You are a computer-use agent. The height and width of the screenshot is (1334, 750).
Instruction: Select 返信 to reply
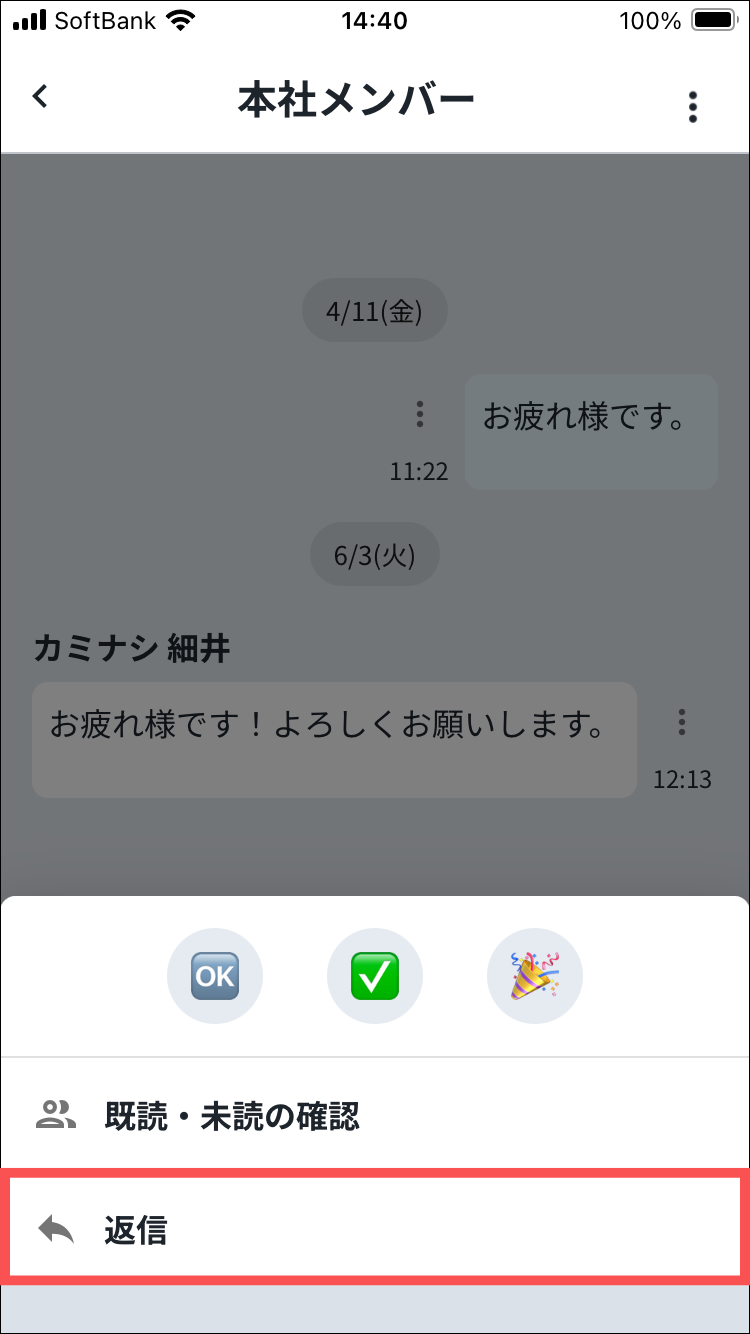(375, 1230)
